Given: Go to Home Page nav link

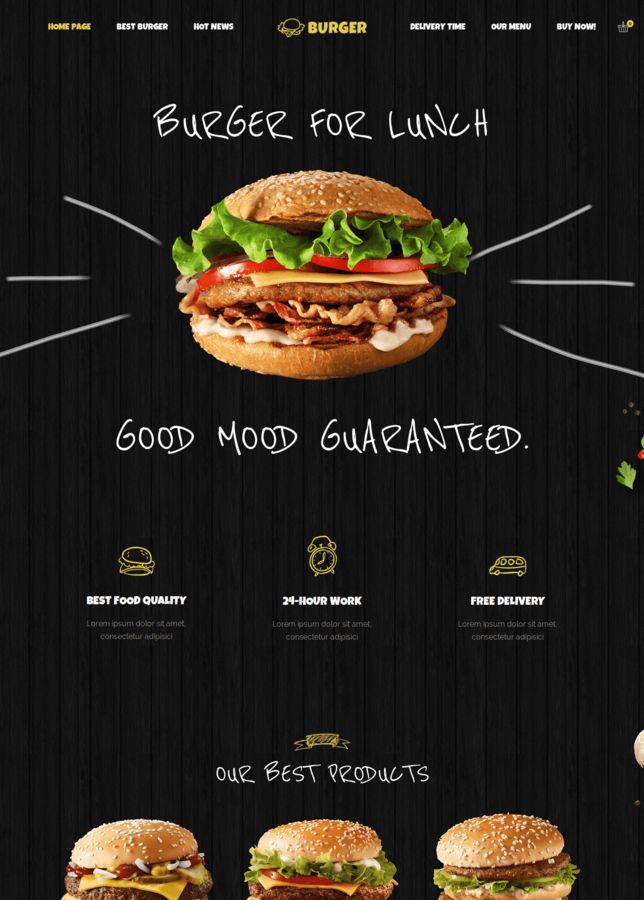Looking at the screenshot, I should pos(69,27).
